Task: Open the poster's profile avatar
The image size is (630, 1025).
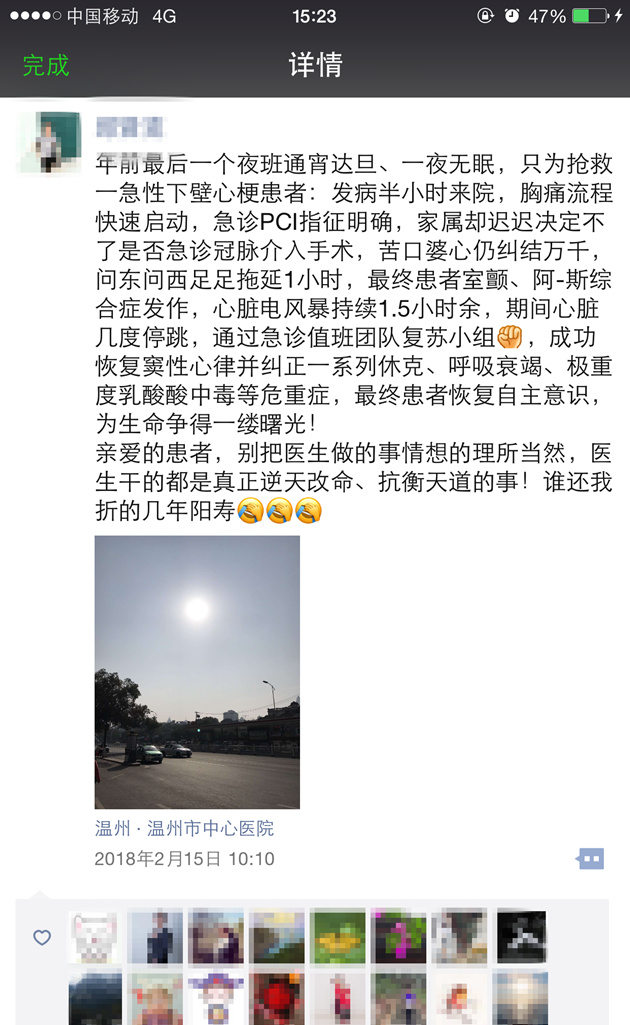Action: point(50,141)
